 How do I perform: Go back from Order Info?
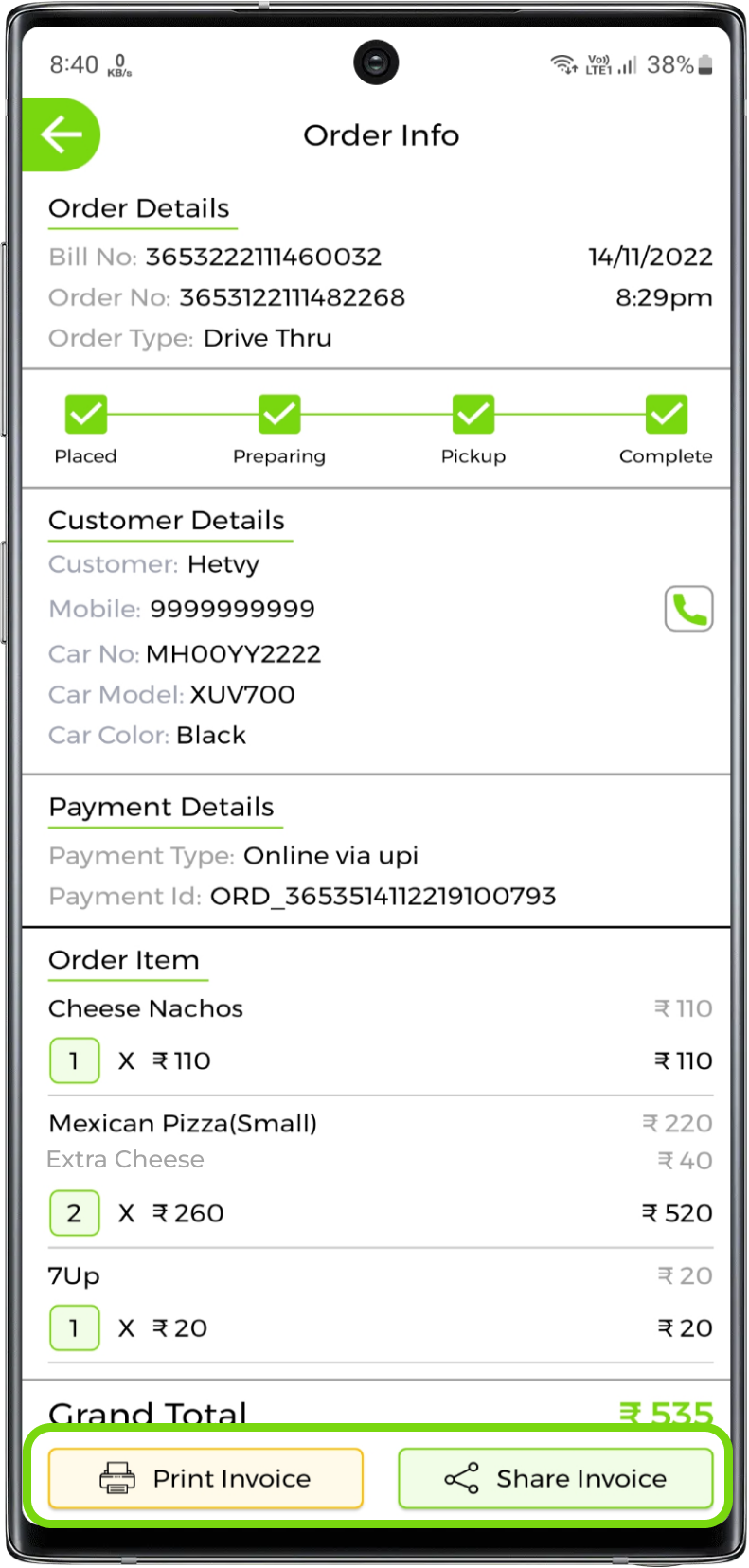[61, 135]
